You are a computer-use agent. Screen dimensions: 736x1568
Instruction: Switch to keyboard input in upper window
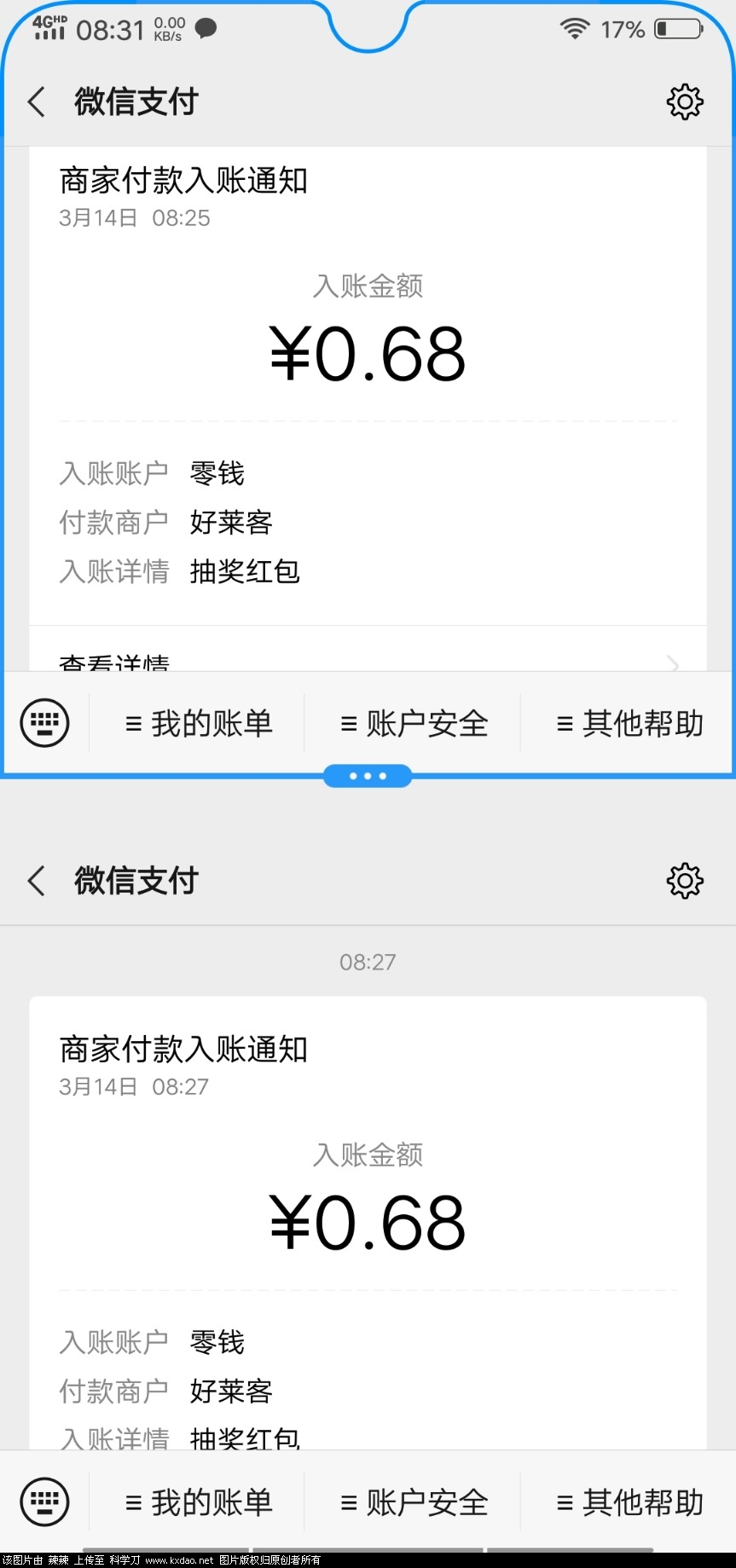[x=44, y=723]
